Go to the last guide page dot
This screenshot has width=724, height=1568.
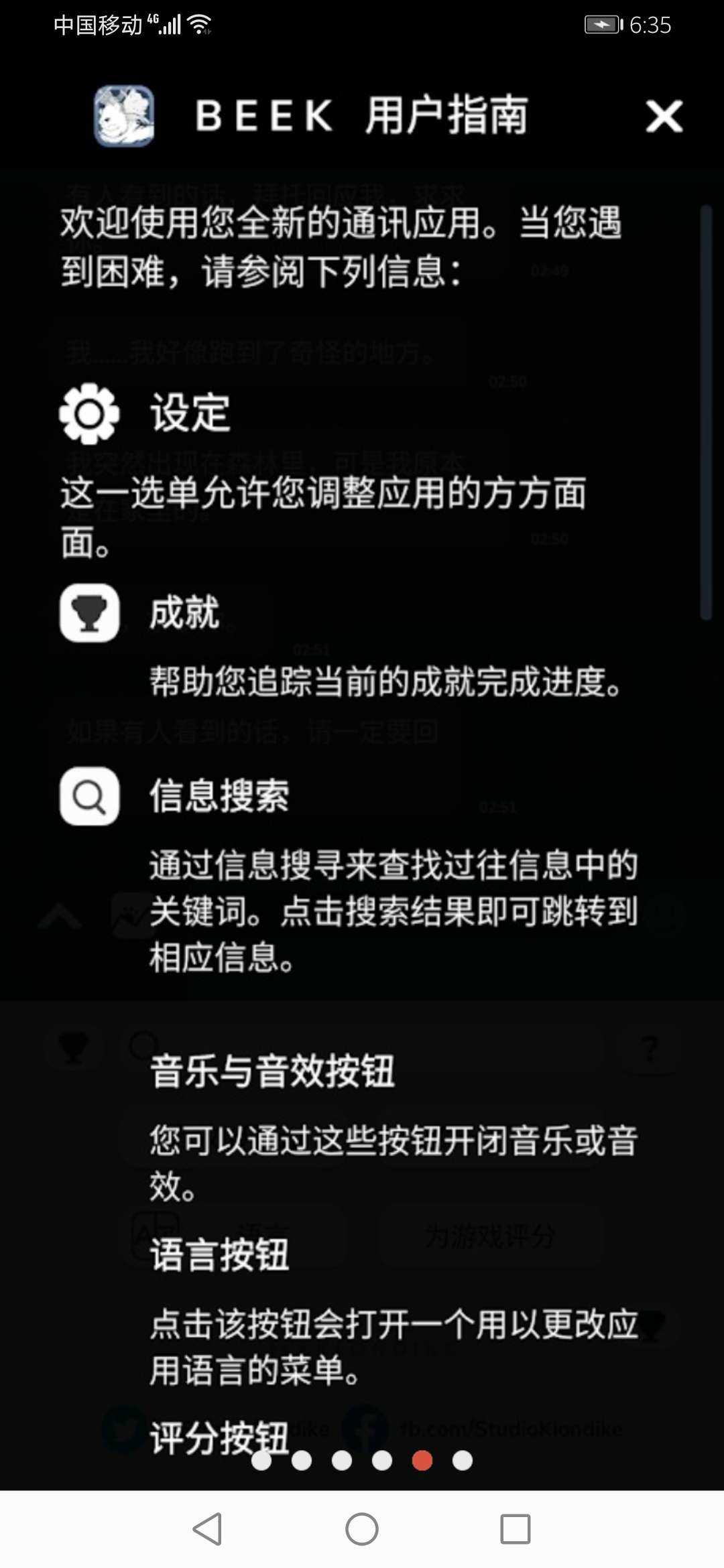coord(463,1460)
